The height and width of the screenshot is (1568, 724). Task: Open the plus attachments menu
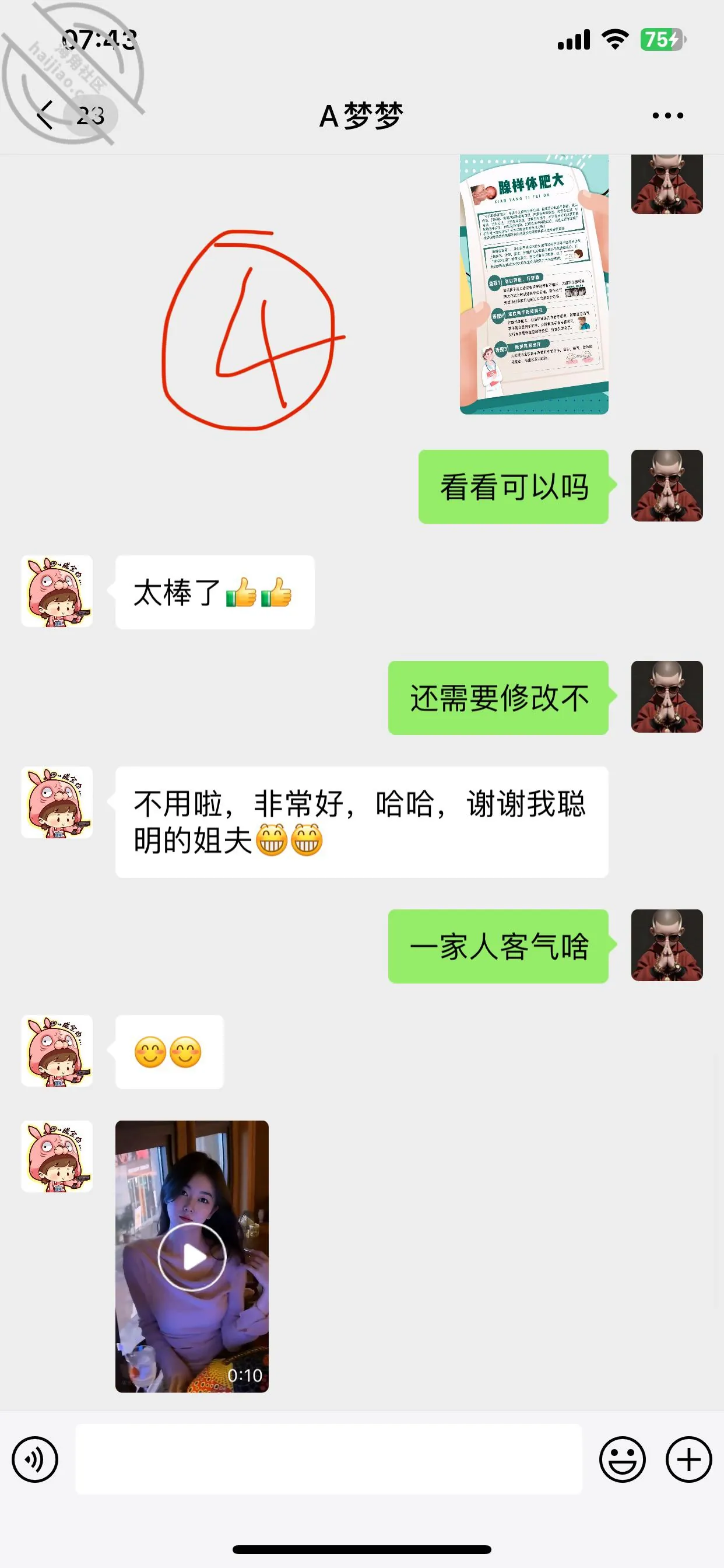click(x=688, y=1459)
